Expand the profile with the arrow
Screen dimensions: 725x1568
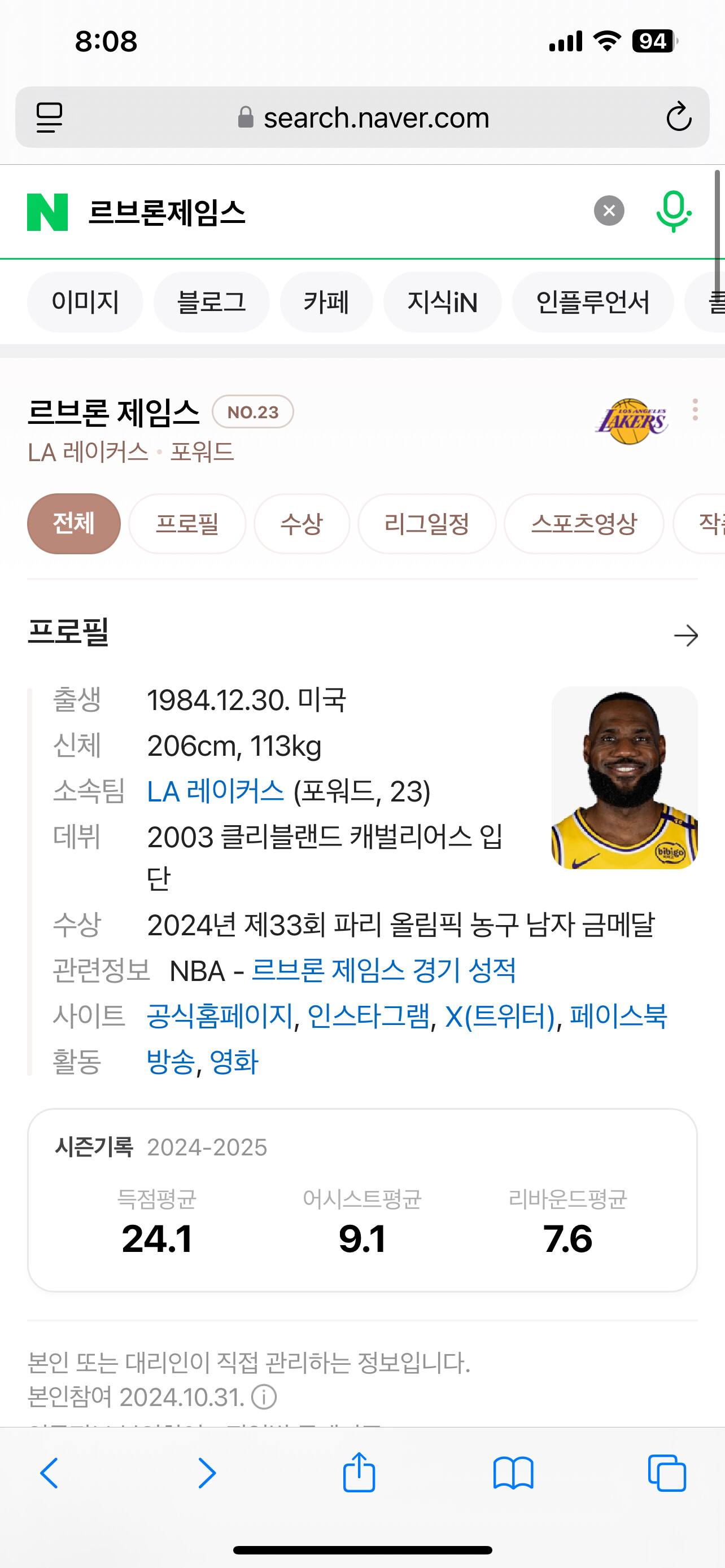[686, 636]
